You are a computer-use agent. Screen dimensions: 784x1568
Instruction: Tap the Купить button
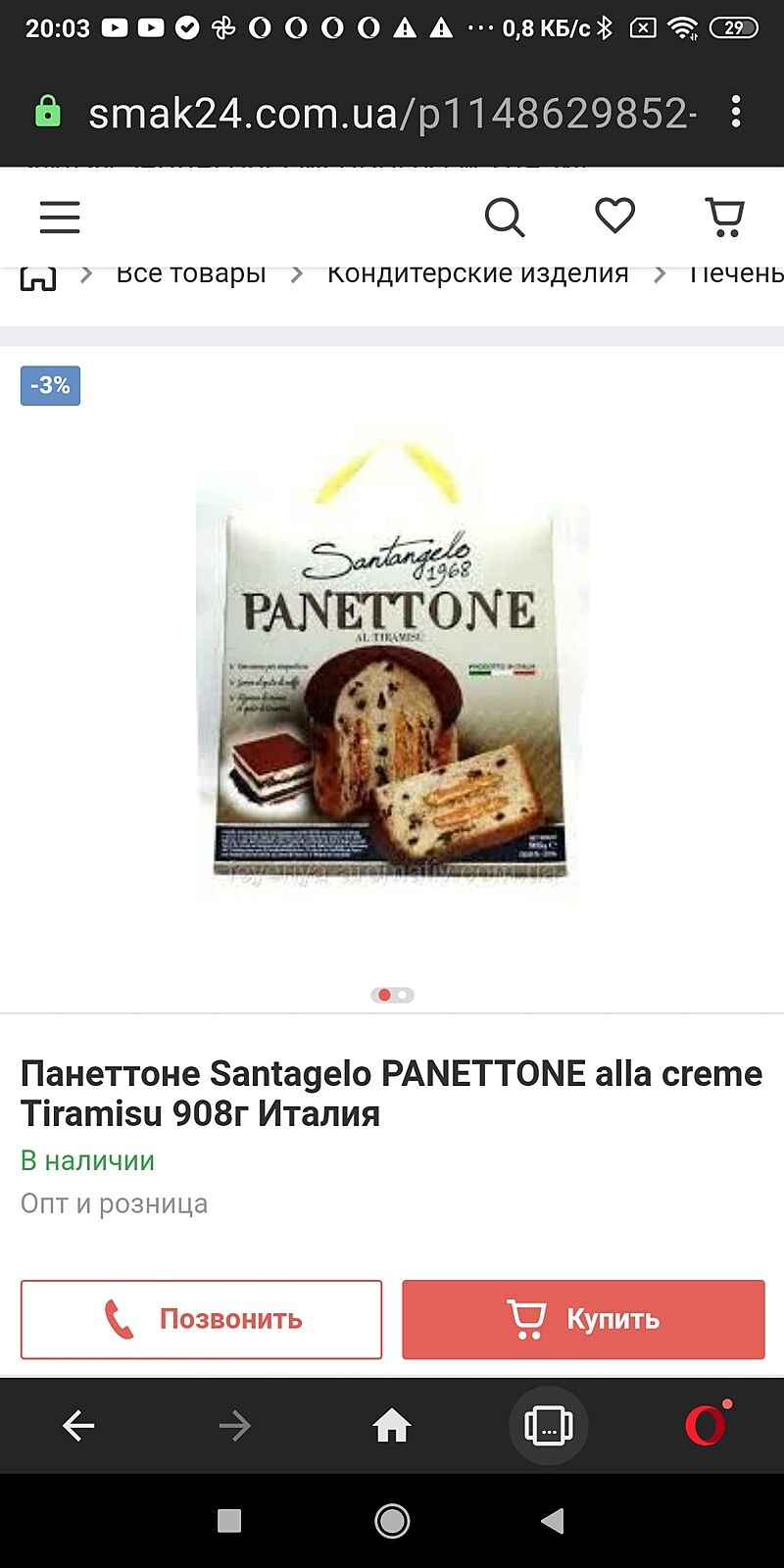583,1319
